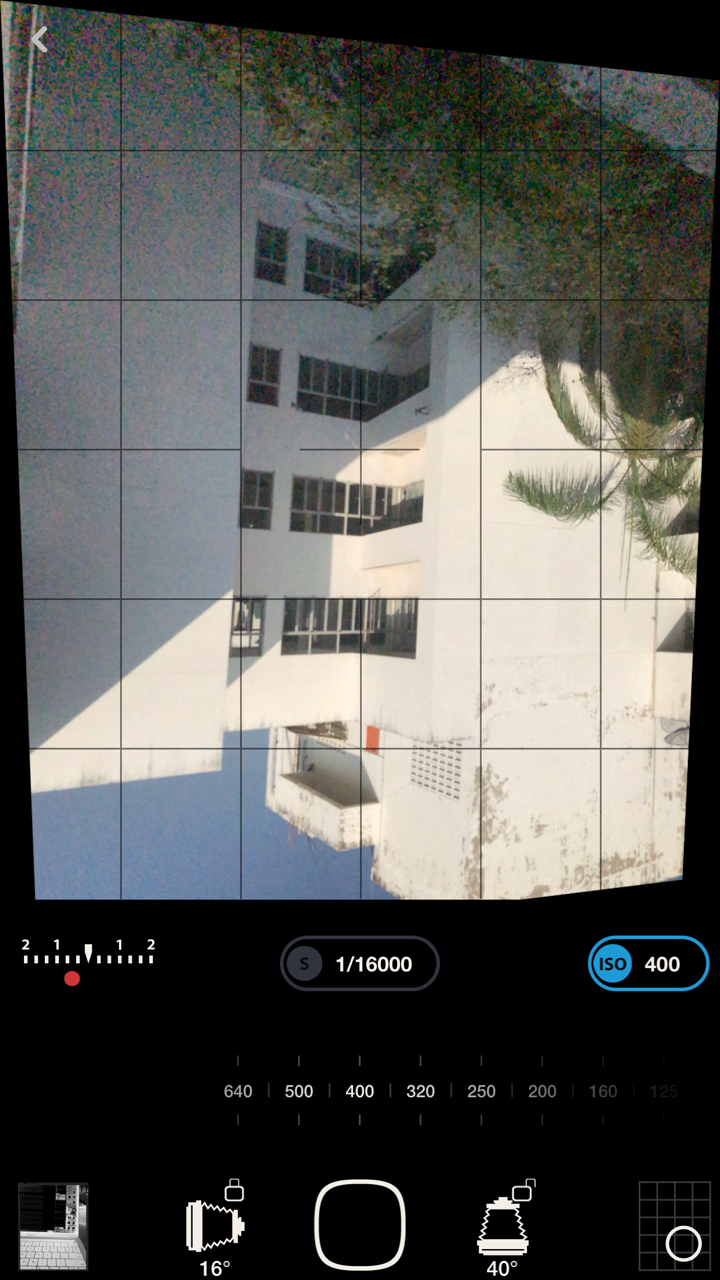
Task: Set ISO to 640 on the scale
Action: (238, 1091)
